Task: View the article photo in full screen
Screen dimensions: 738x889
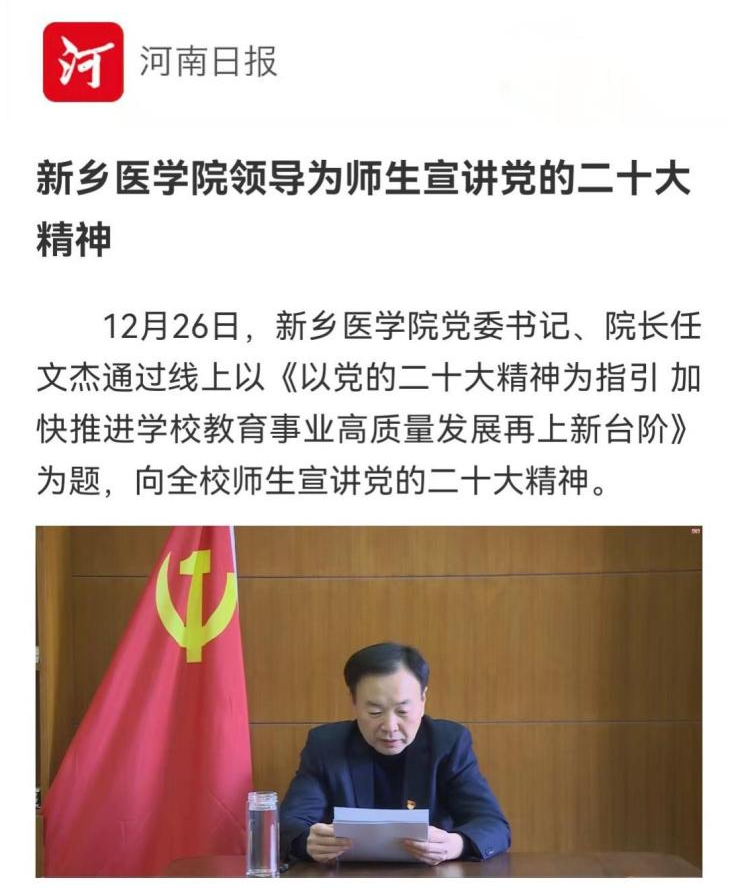Action: [x=369, y=701]
